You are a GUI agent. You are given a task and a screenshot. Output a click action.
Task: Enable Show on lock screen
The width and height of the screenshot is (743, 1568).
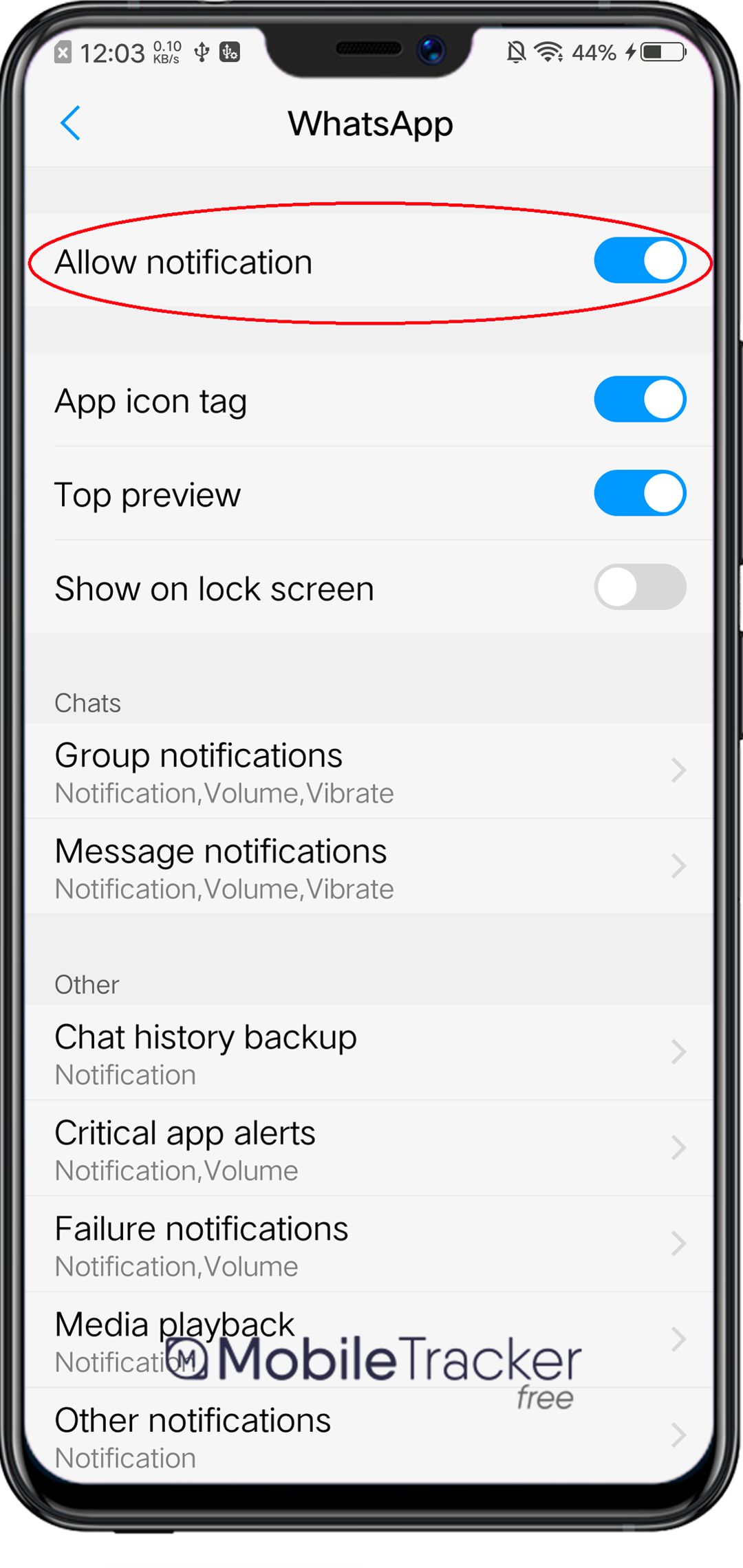click(x=639, y=587)
